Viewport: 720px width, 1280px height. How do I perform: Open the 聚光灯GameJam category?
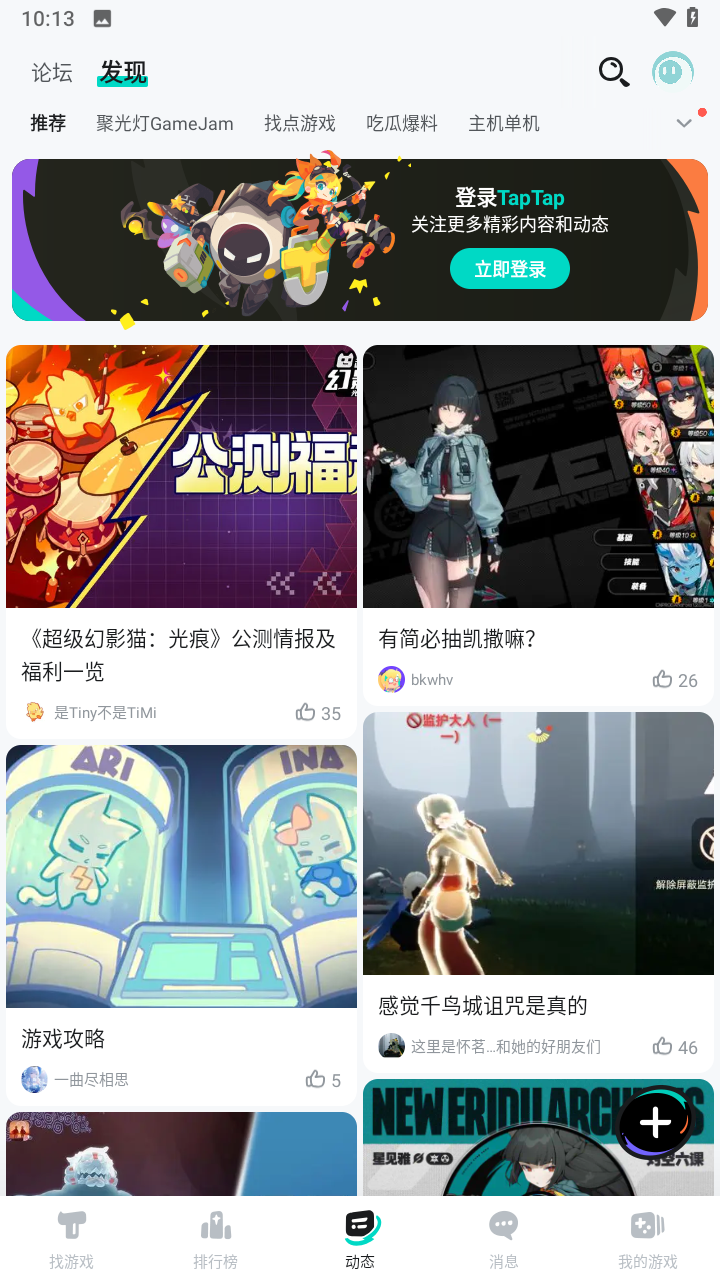point(164,123)
